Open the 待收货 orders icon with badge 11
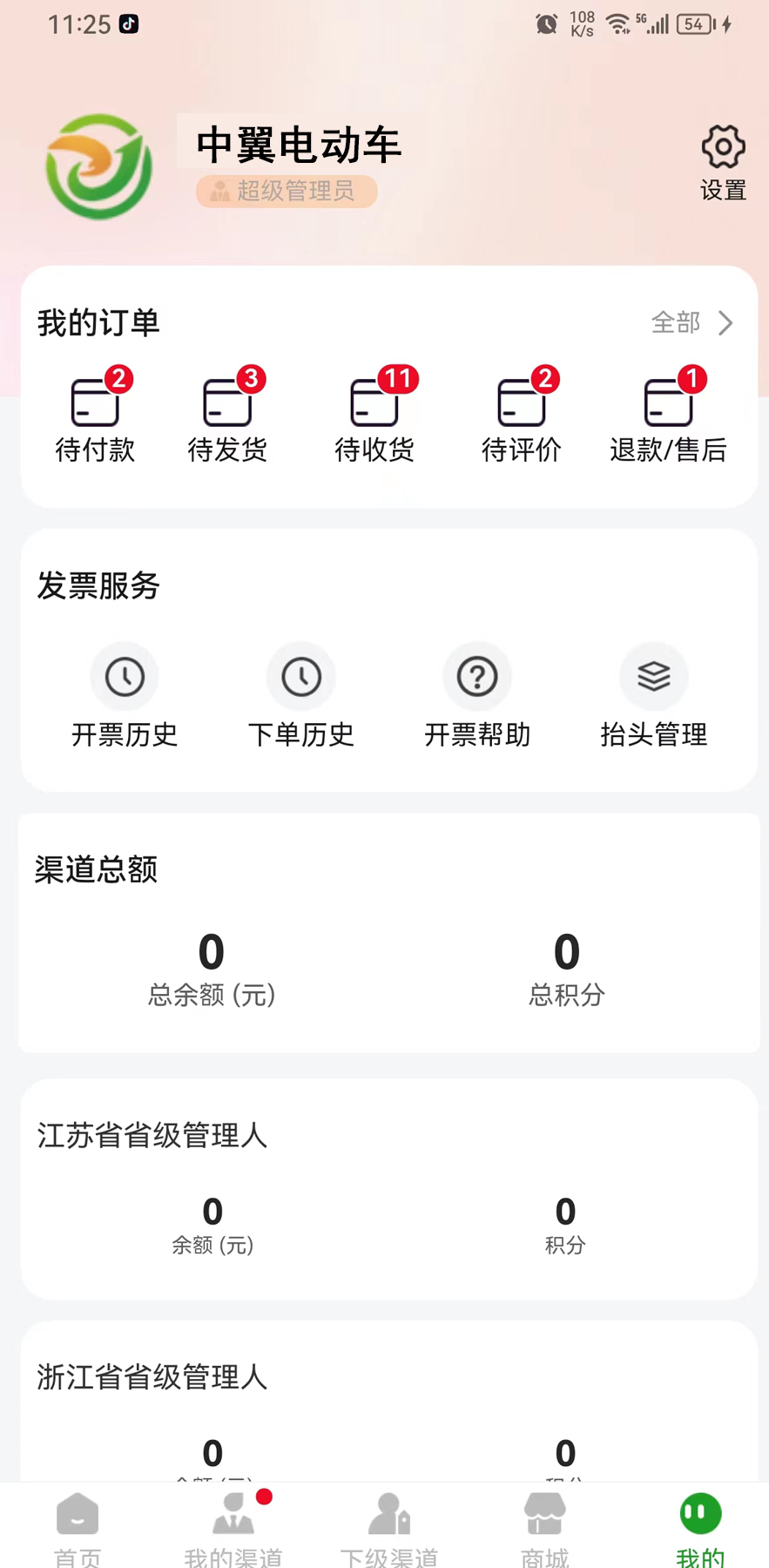This screenshot has width=769, height=1568. (374, 414)
